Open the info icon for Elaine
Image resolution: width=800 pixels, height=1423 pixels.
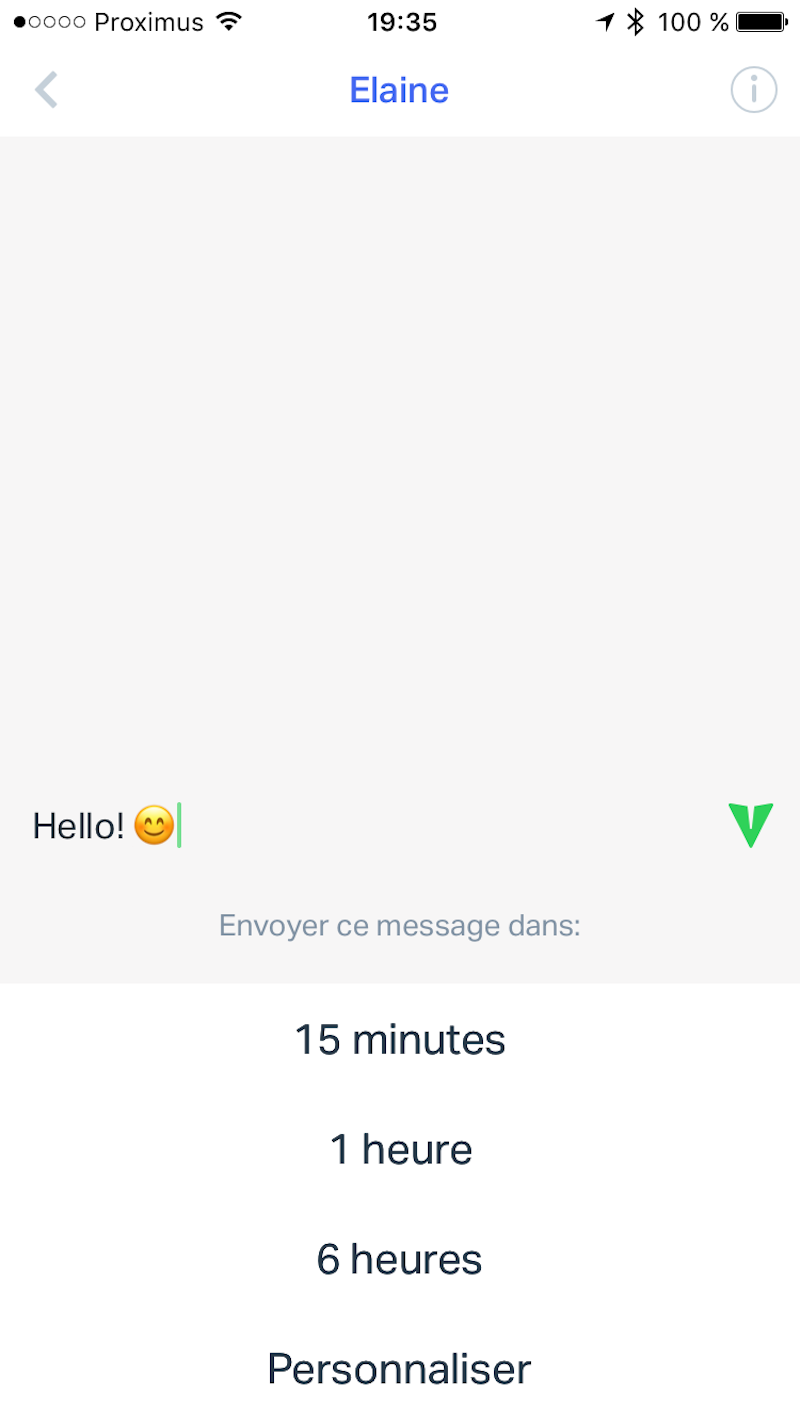753,90
